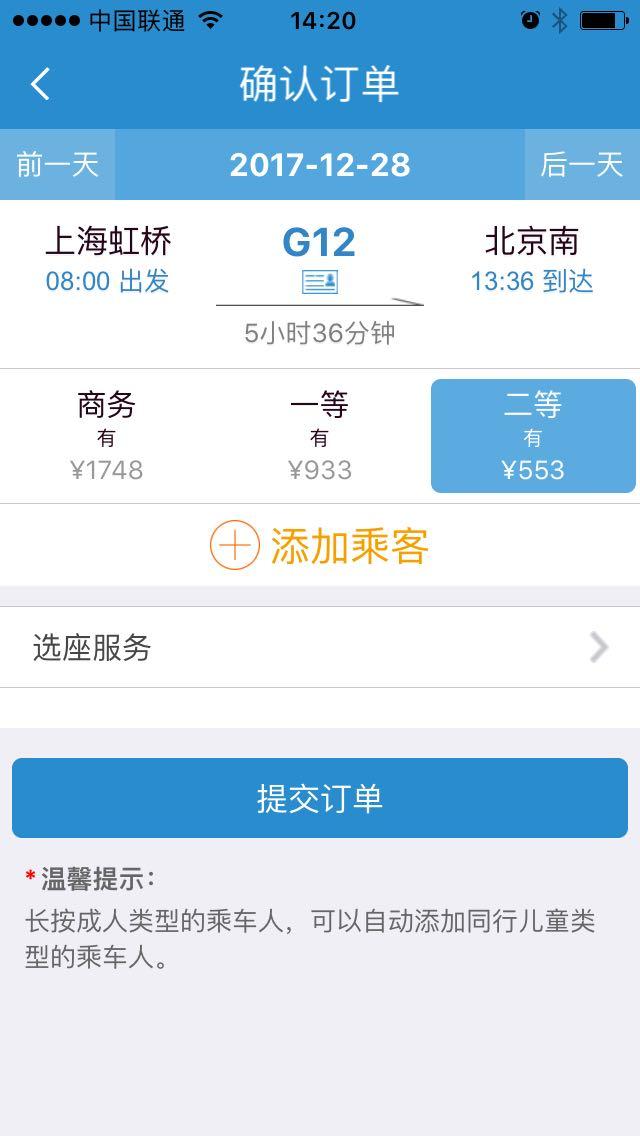Viewport: 640px width, 1136px height.
Task: Add a passenger via 添加乘客
Action: coord(320,545)
